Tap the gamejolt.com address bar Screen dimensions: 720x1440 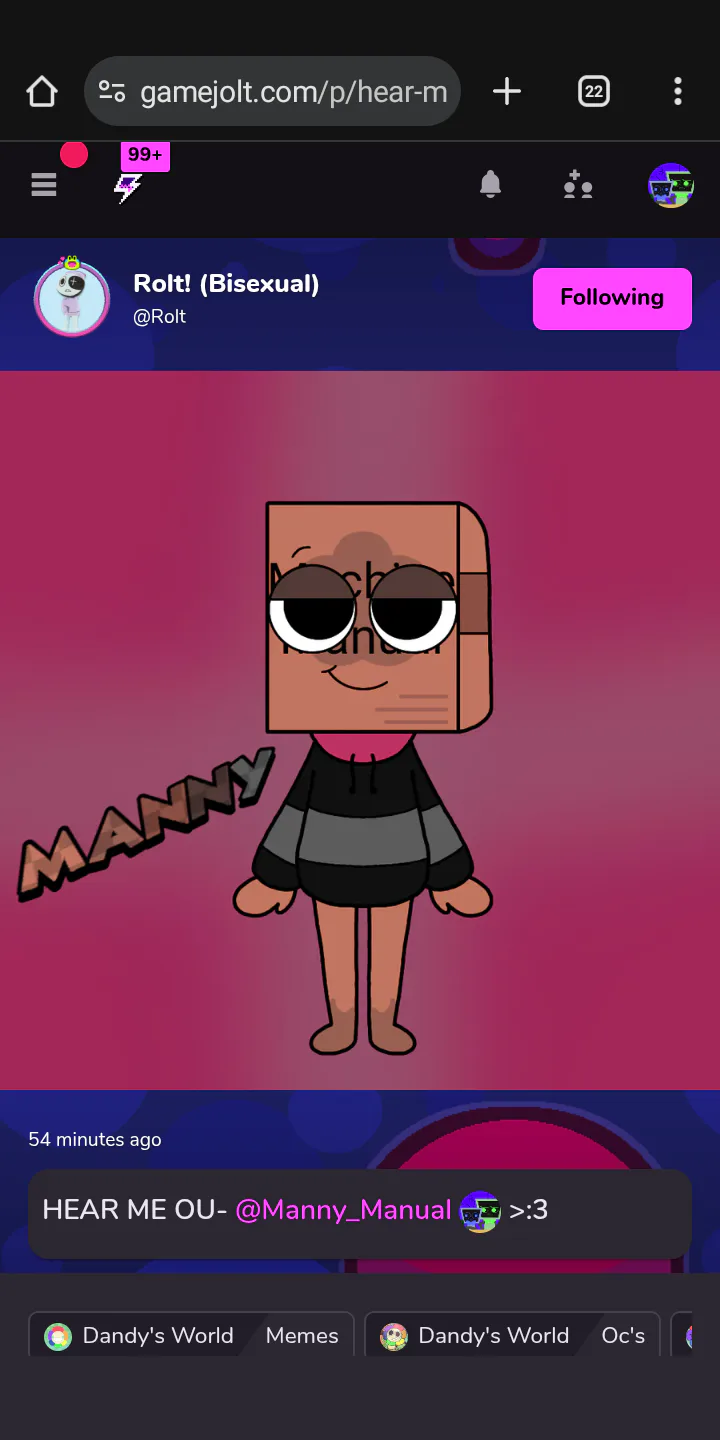pyautogui.click(x=272, y=92)
